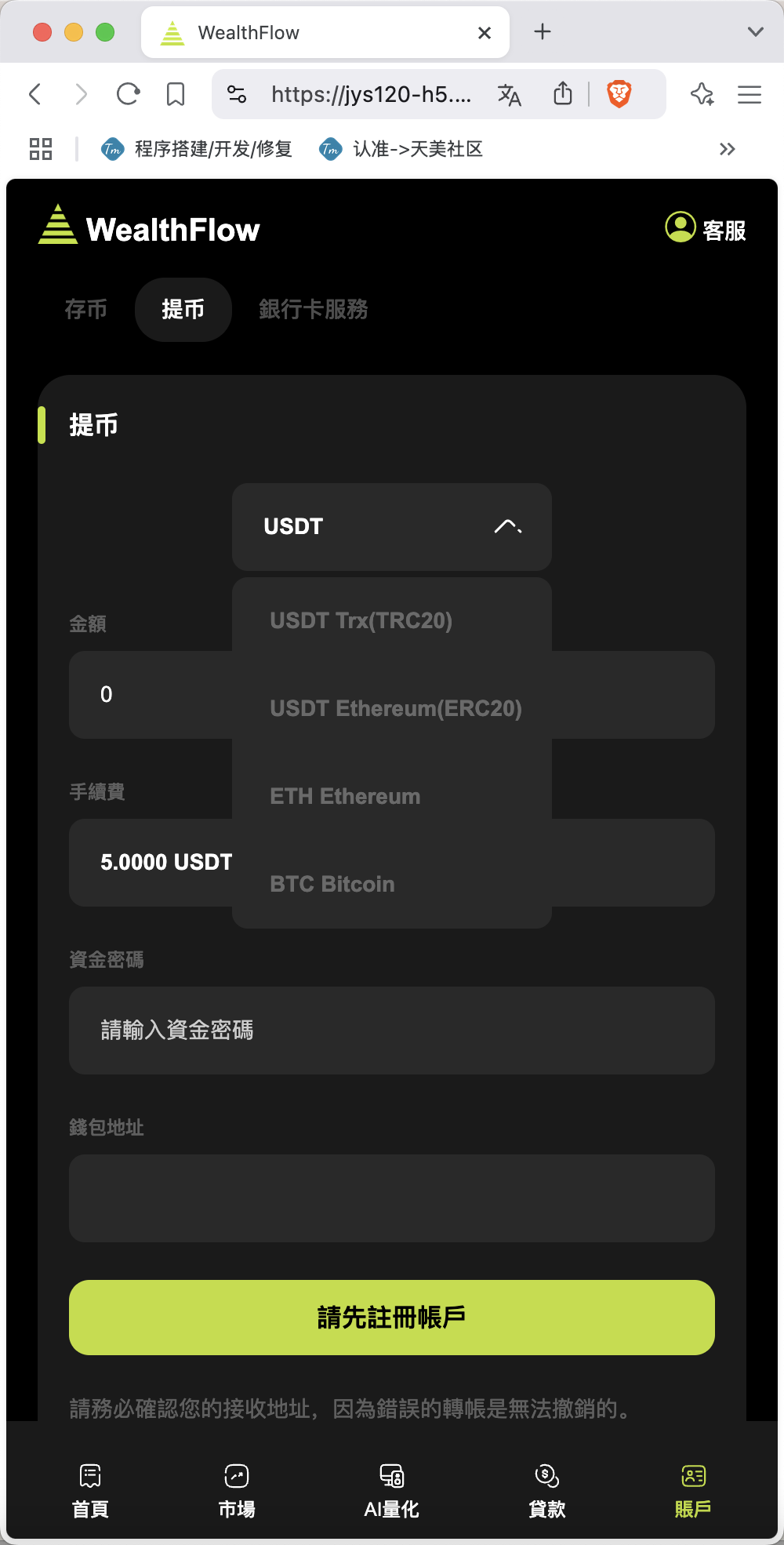Choose USDT Ethereum(ERC20) option
This screenshot has height=1545, width=784.
tap(392, 708)
